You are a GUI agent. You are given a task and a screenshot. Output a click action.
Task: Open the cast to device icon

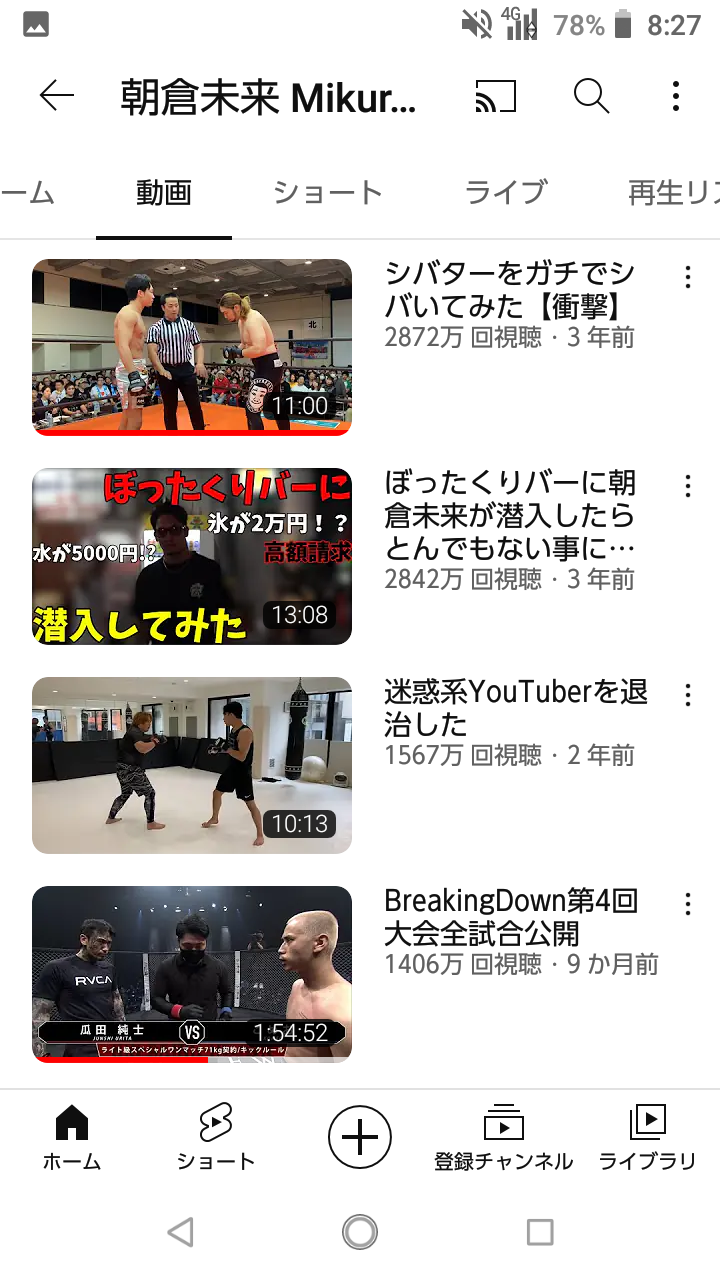click(x=495, y=96)
